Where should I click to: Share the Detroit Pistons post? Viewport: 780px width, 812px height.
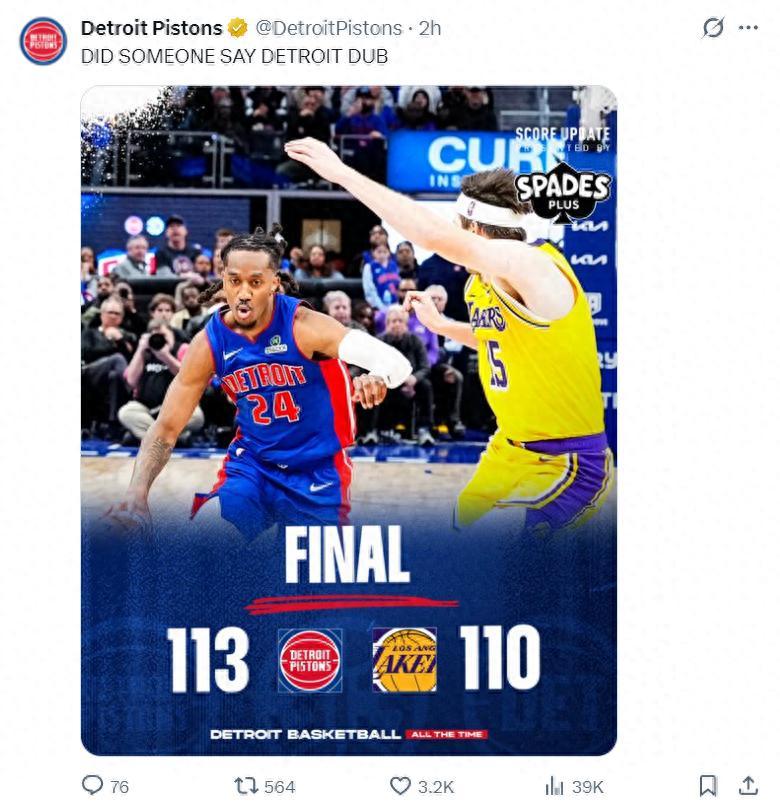tap(747, 786)
